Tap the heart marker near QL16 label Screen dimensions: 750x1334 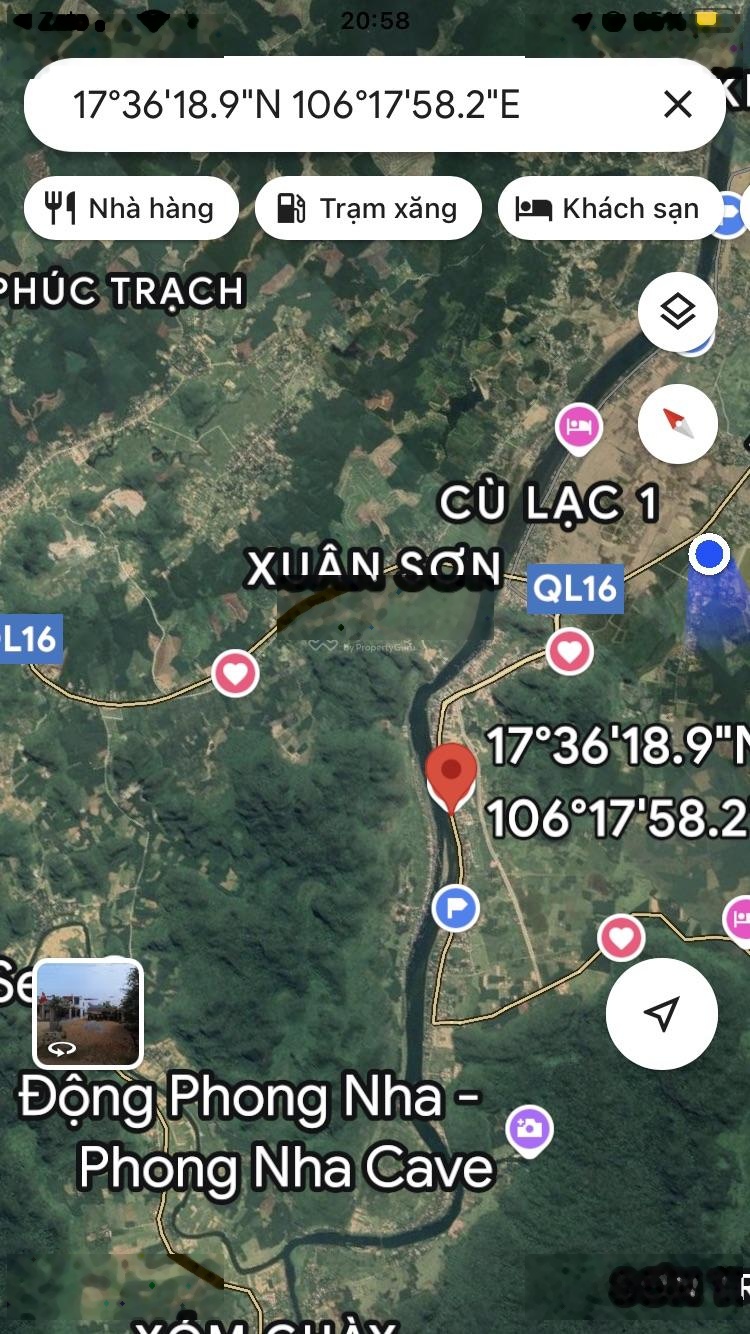click(569, 652)
